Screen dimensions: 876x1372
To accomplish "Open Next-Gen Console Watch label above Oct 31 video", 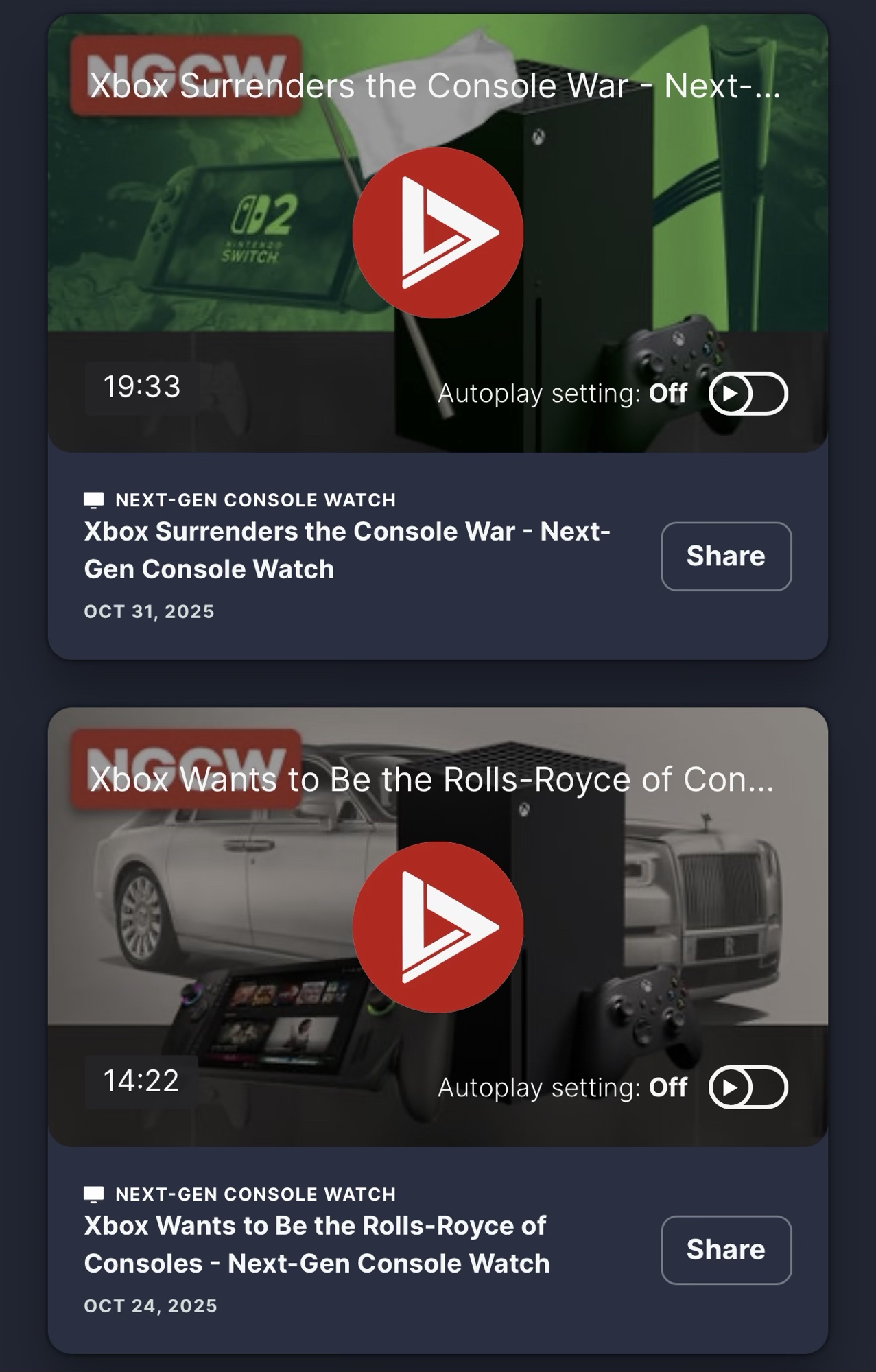I will [x=255, y=500].
